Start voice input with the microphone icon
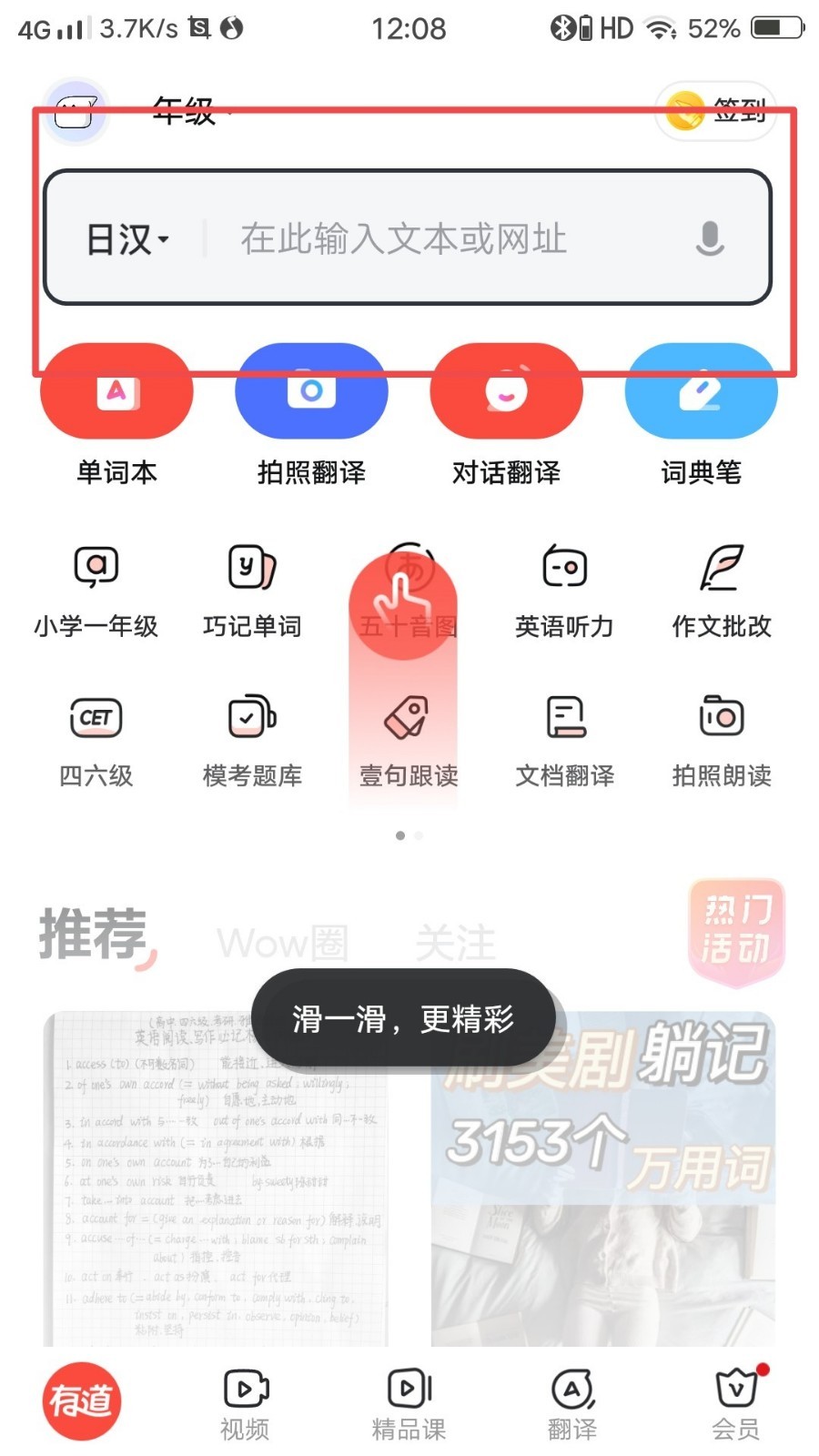 point(710,239)
